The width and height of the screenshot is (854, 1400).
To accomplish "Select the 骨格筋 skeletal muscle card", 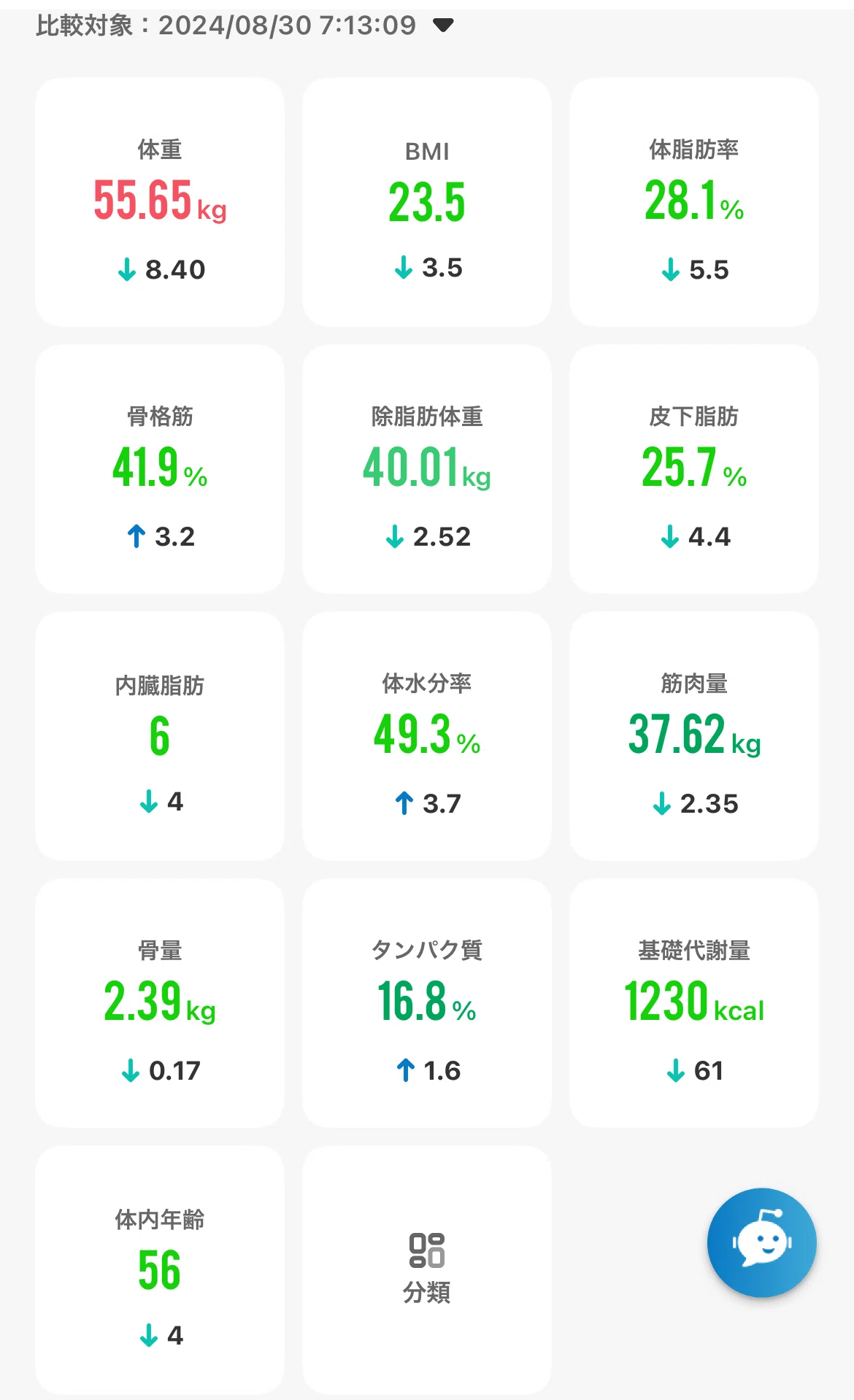I will [160, 469].
